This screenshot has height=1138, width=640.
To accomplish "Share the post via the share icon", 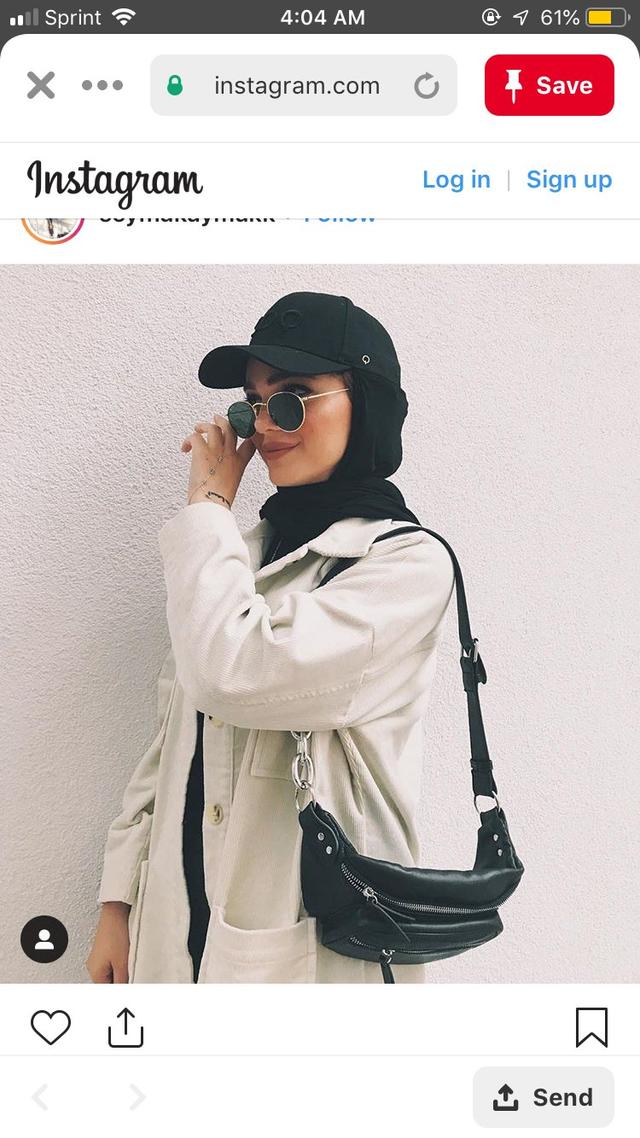I will [126, 1027].
